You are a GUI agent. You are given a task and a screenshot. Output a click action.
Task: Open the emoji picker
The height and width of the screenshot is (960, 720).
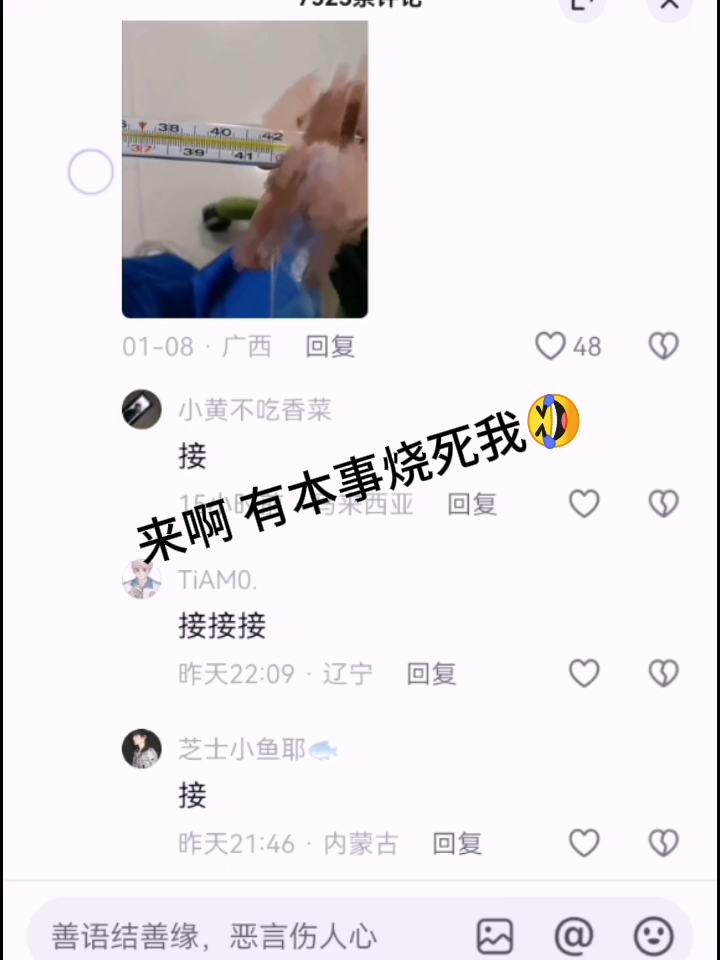click(x=654, y=936)
